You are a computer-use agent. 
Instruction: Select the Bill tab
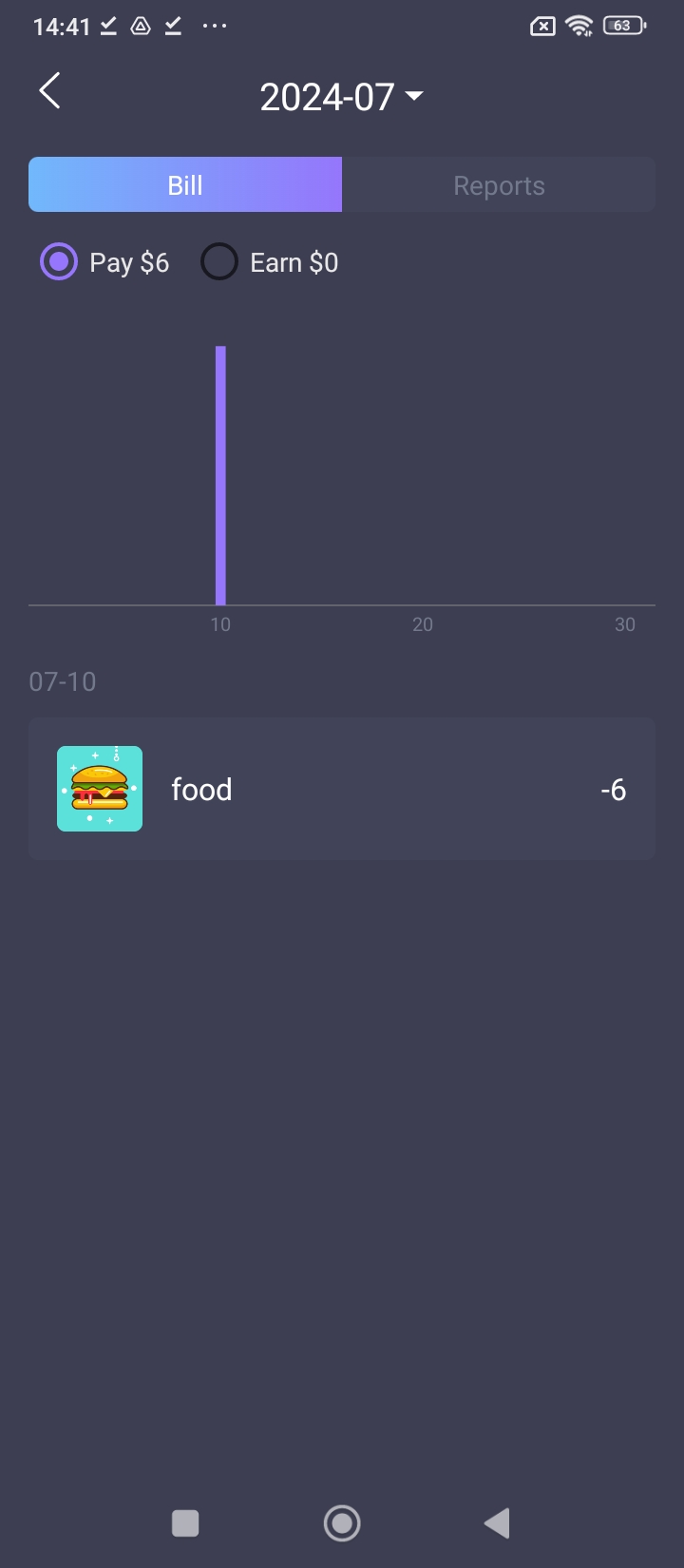coord(185,185)
